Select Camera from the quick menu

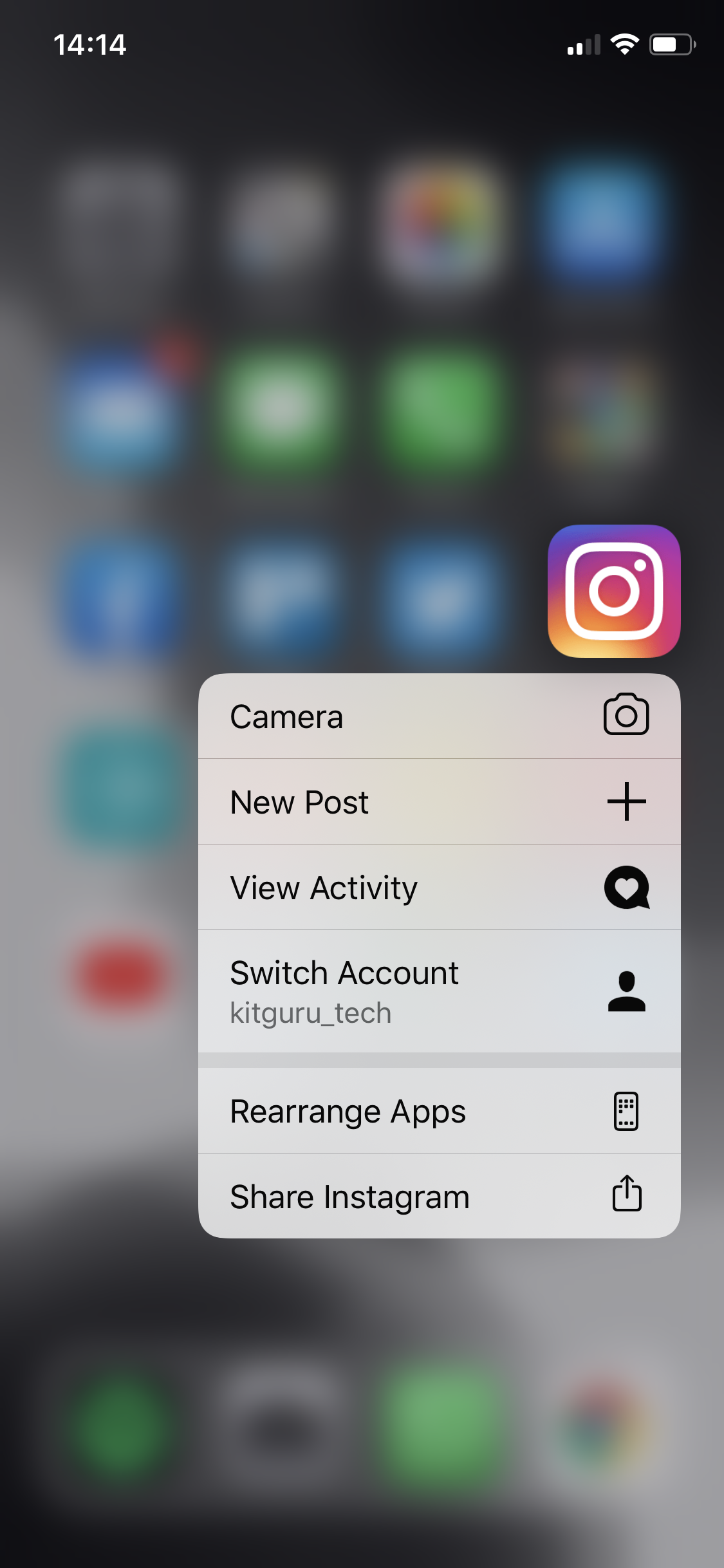[439, 716]
